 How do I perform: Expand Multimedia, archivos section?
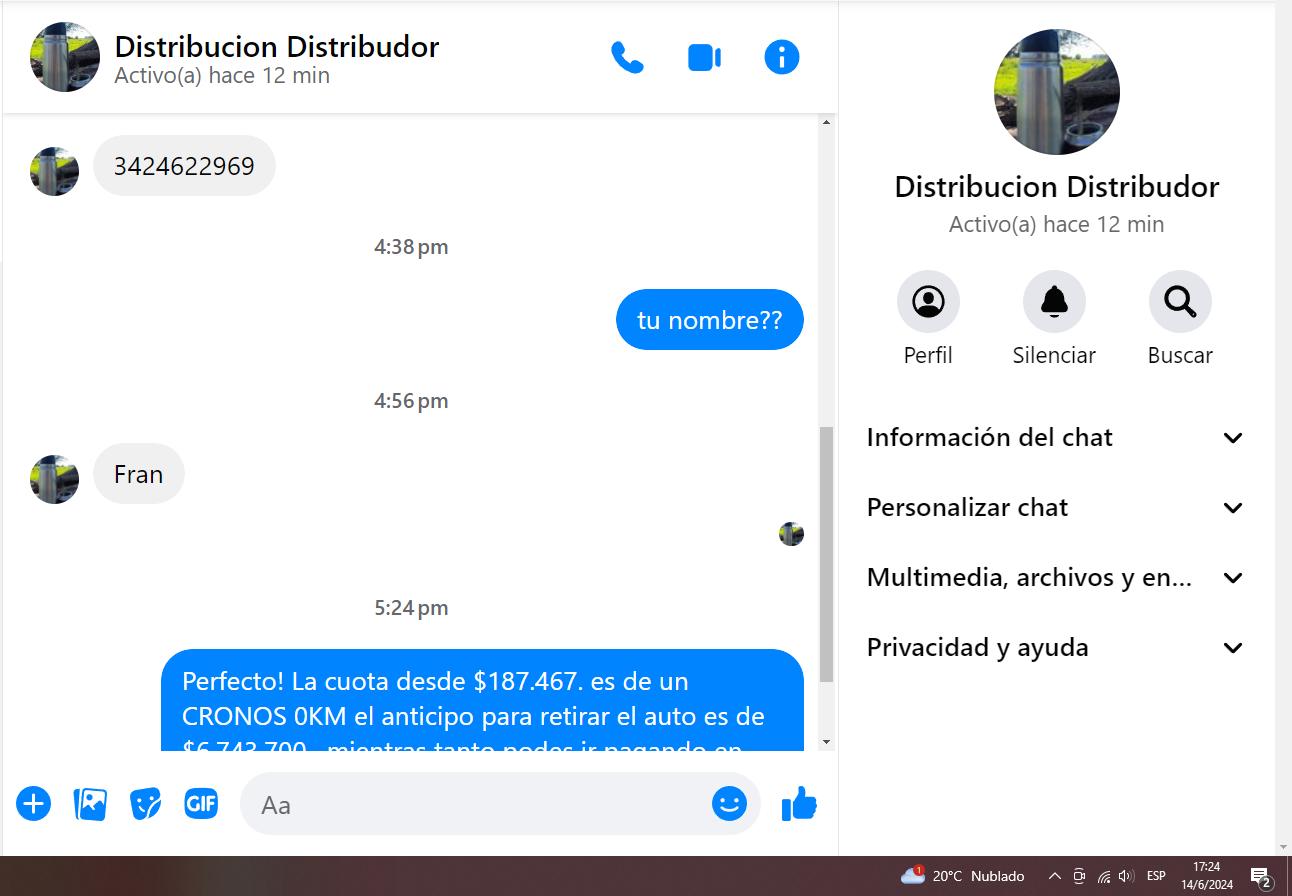pyautogui.click(x=1055, y=578)
